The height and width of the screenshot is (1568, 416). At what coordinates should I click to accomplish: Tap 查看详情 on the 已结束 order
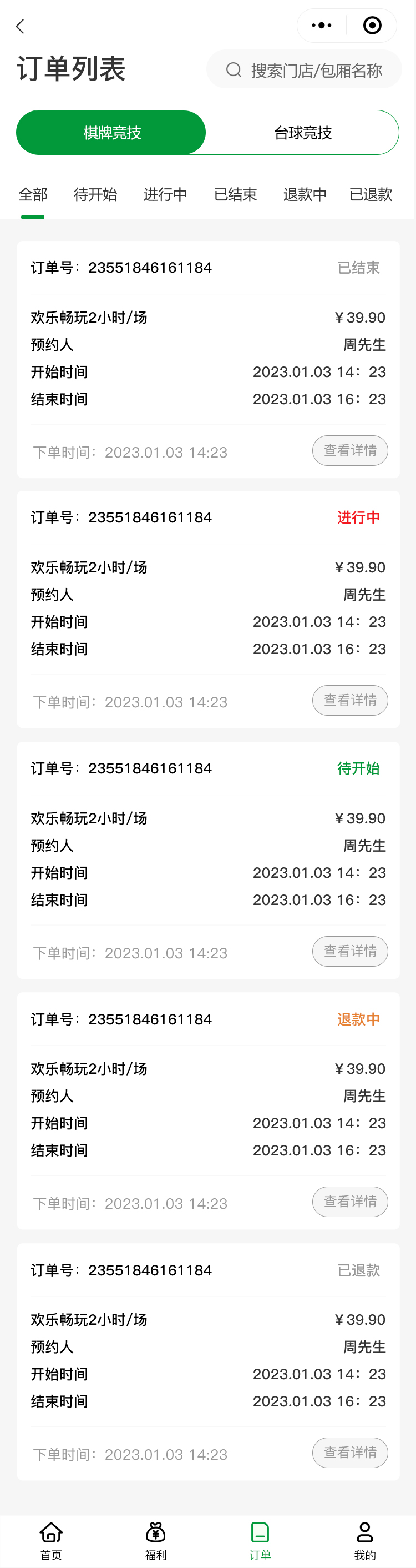pos(349,450)
